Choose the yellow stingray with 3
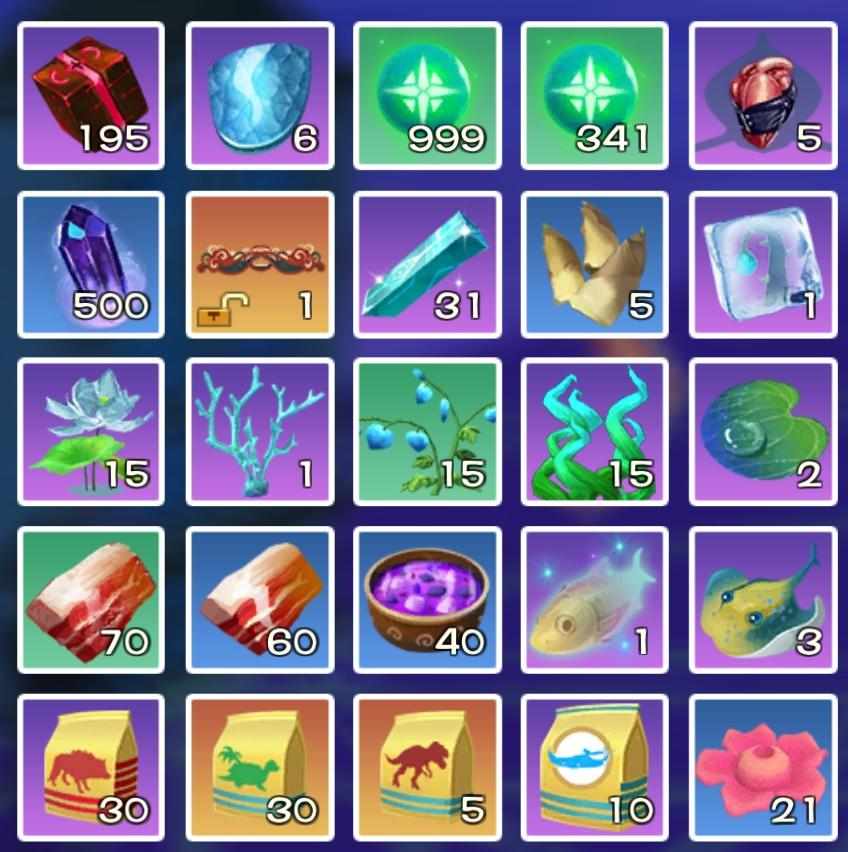The width and height of the screenshot is (848, 852). [763, 600]
